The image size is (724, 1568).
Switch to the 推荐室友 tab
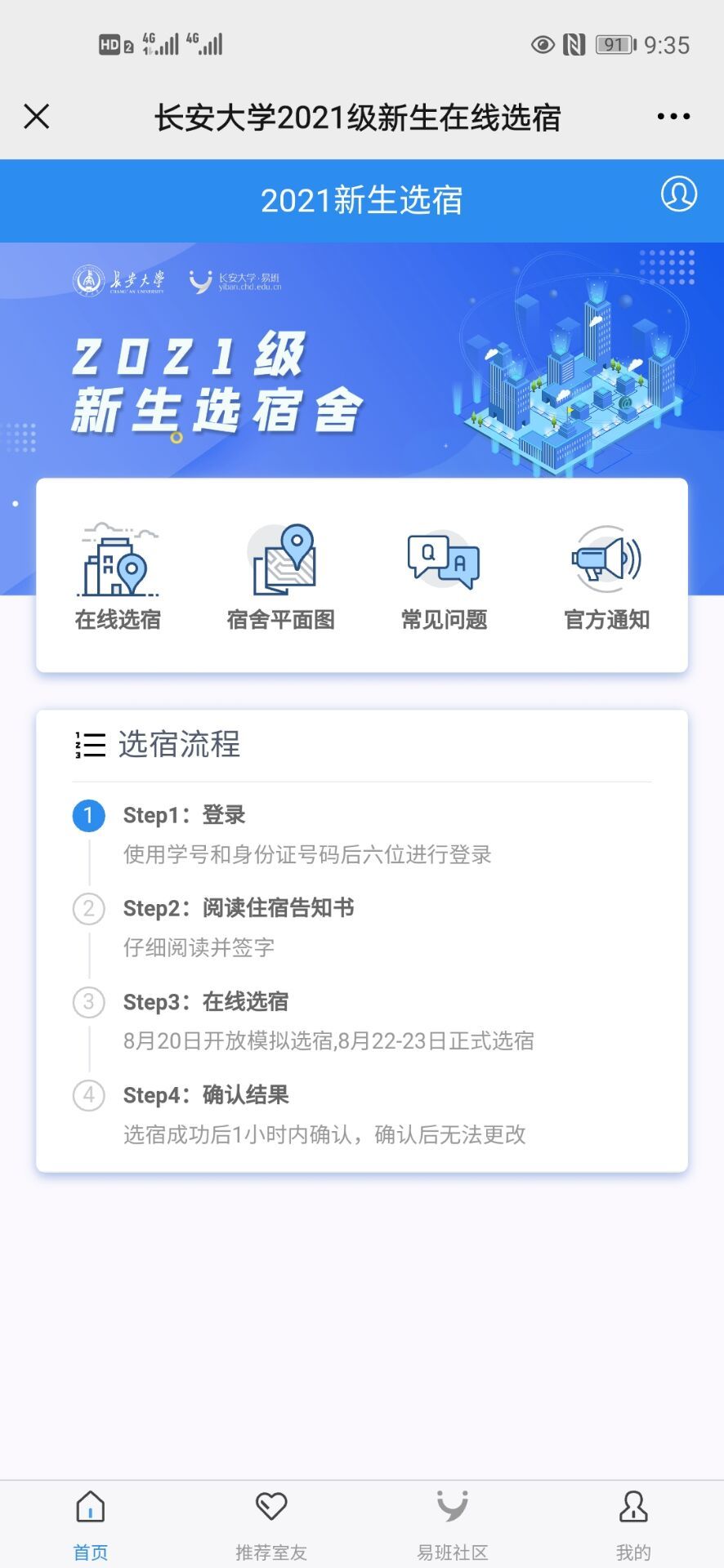271,1524
